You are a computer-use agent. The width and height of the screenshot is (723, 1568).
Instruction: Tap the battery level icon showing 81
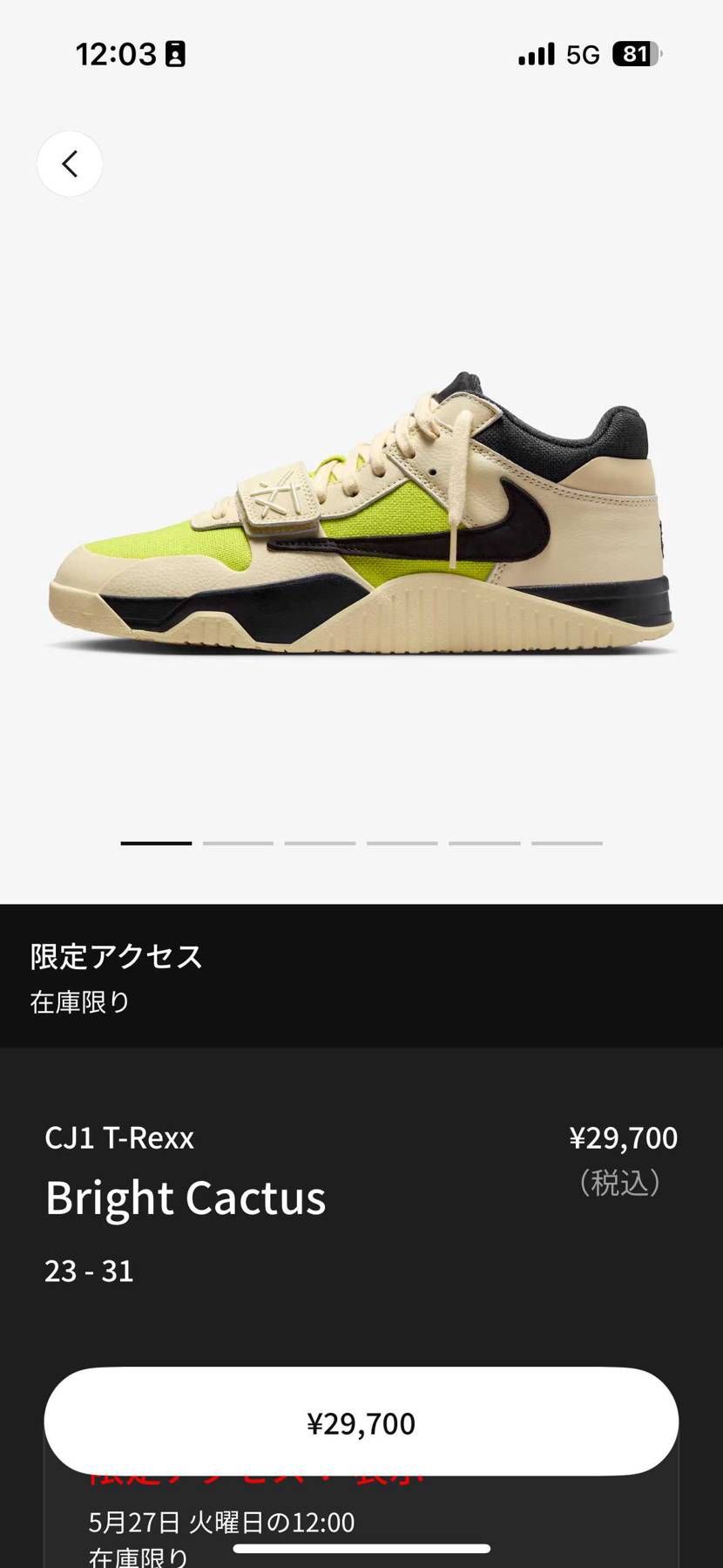tap(635, 54)
